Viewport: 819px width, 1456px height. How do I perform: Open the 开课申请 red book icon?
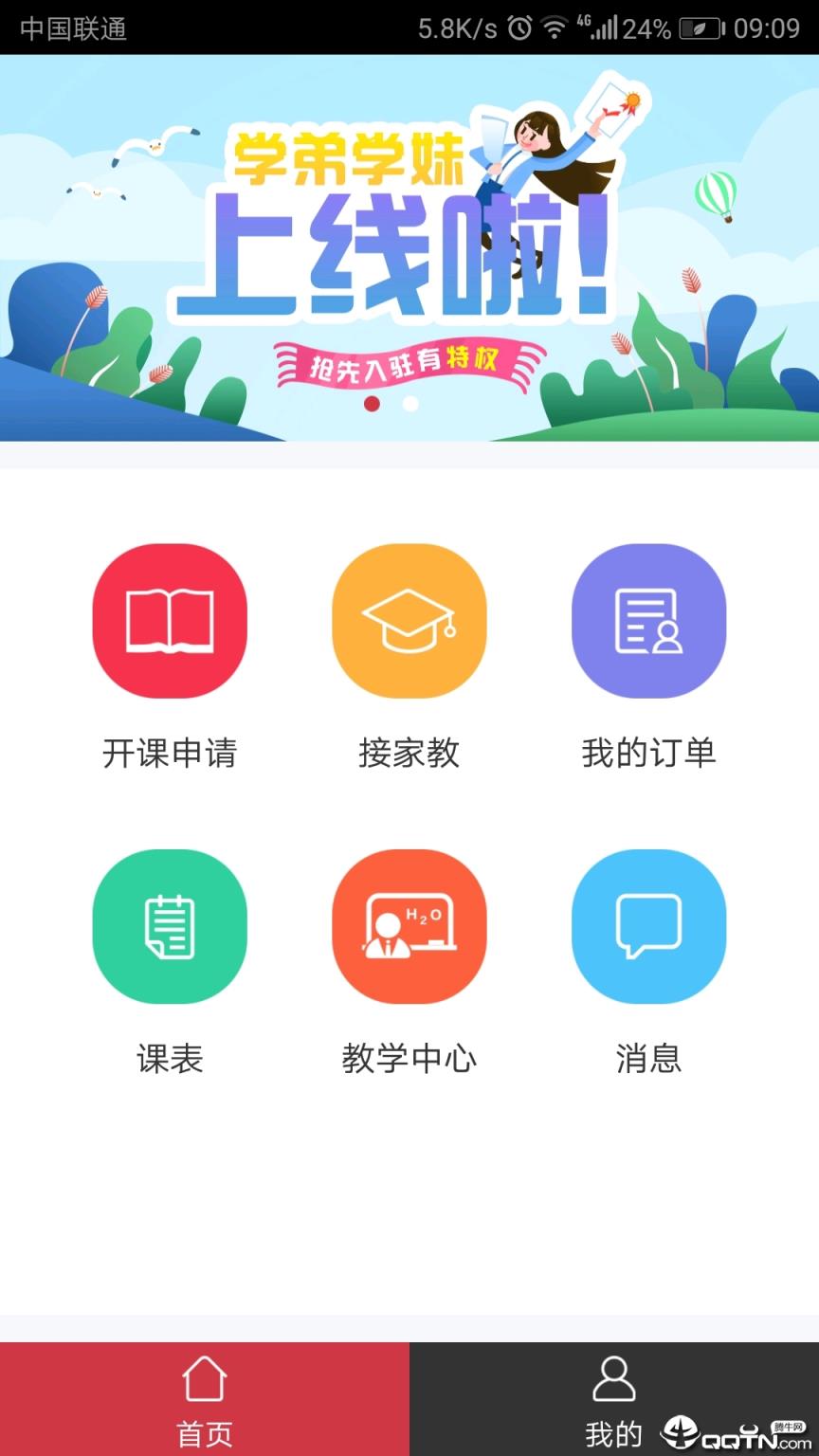coord(169,621)
